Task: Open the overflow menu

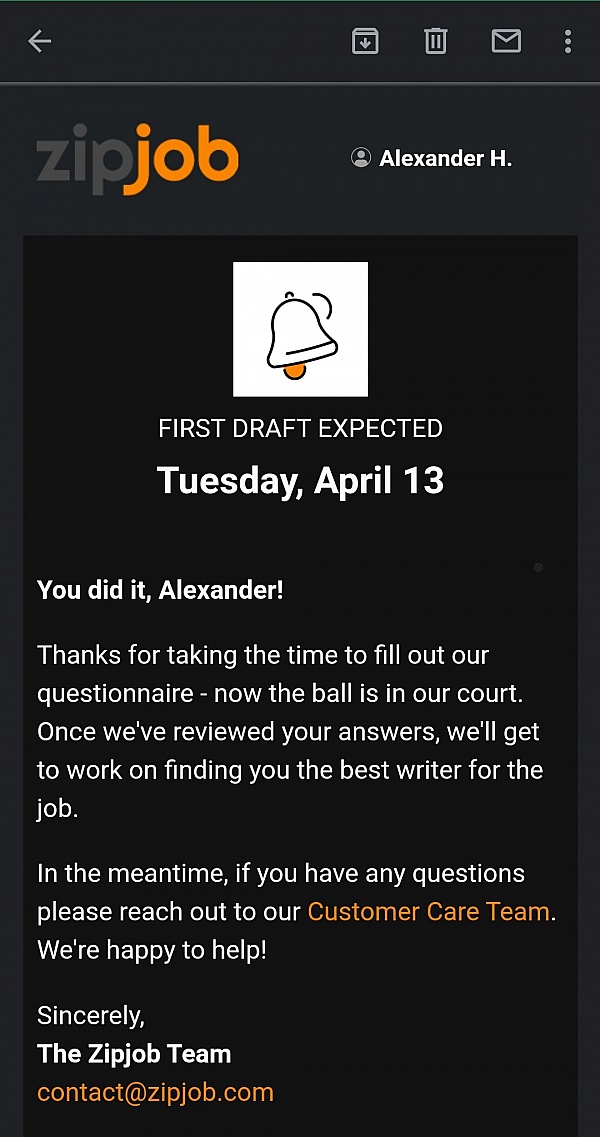Action: pyautogui.click(x=567, y=41)
